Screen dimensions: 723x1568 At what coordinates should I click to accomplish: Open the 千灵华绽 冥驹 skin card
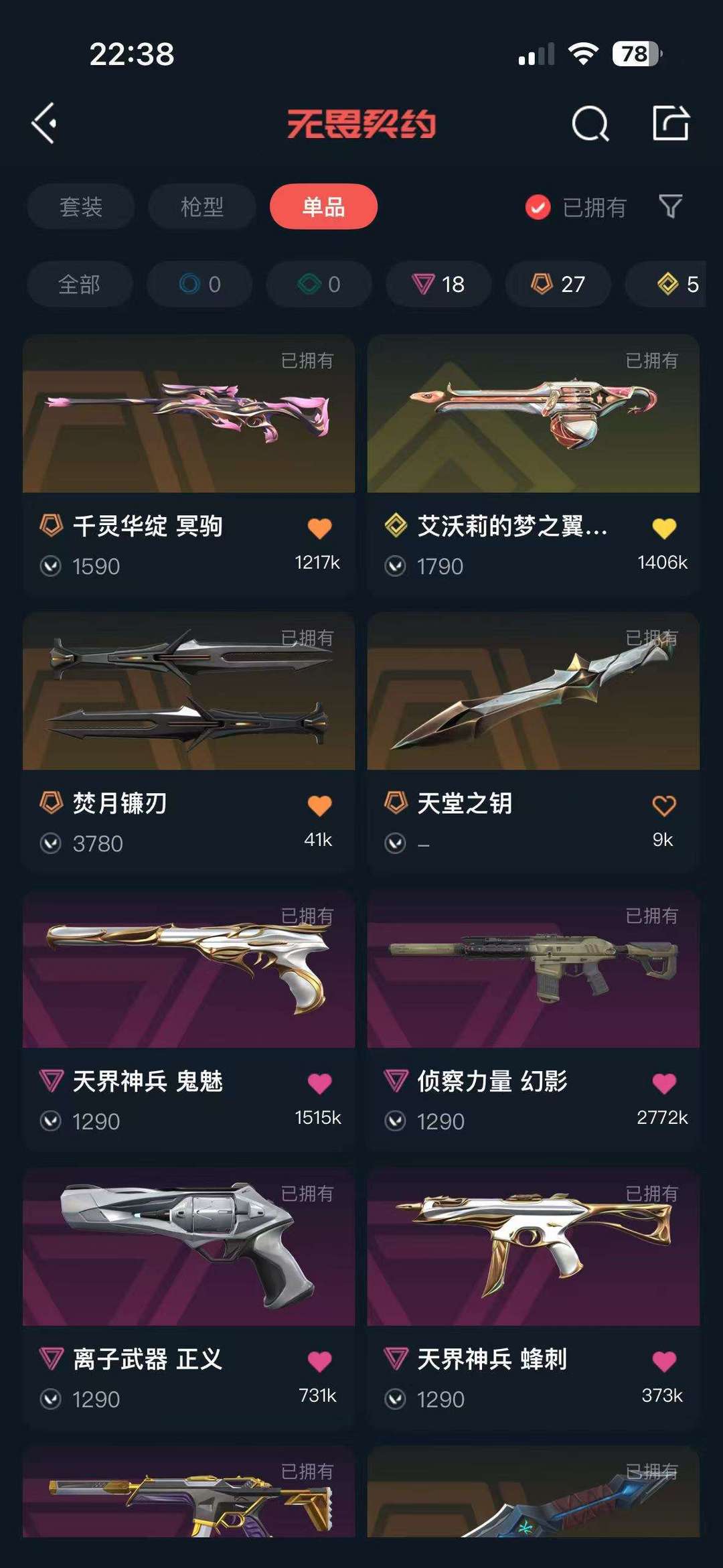189,464
